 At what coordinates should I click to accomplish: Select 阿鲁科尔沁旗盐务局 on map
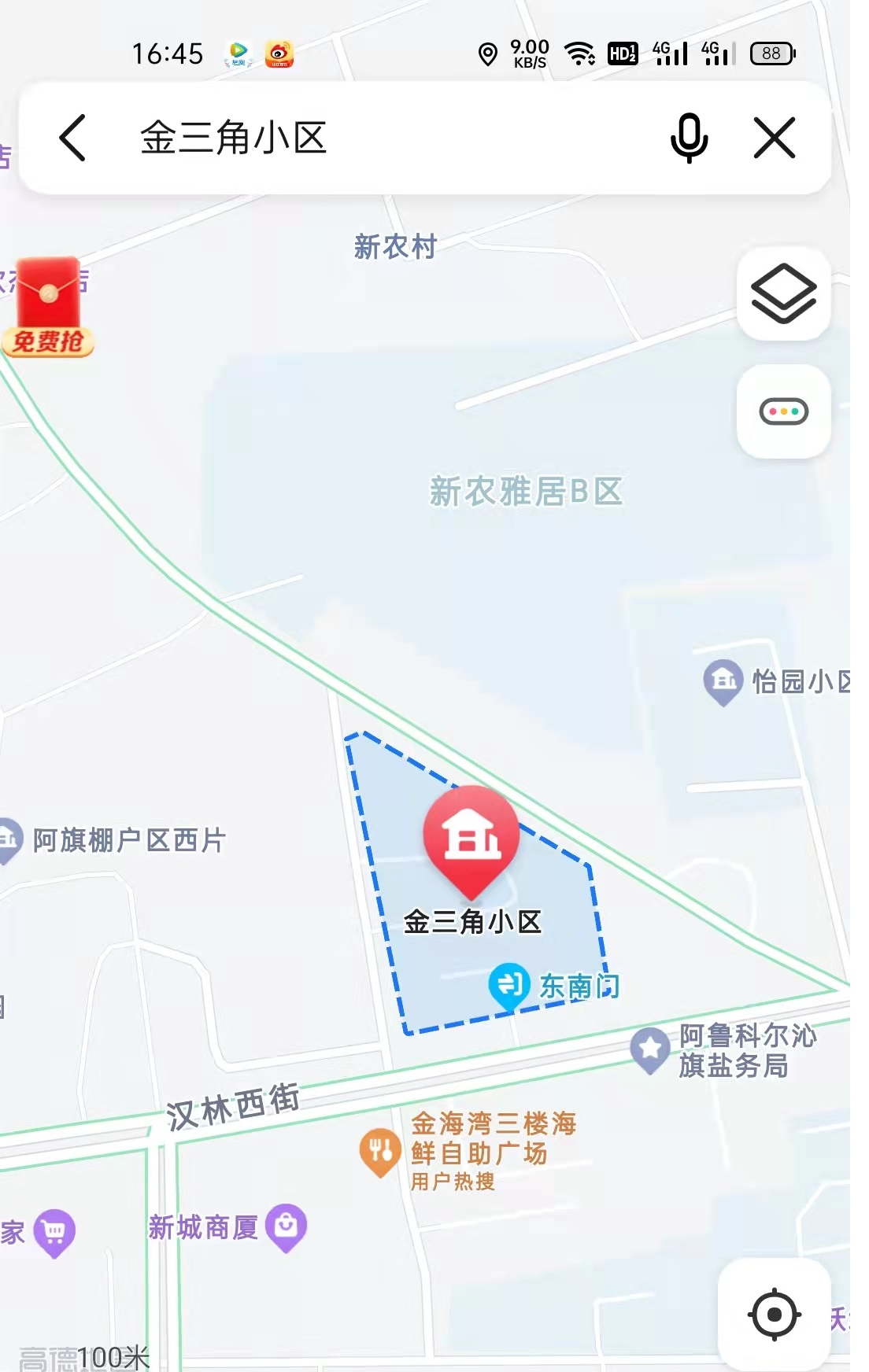click(650, 1049)
